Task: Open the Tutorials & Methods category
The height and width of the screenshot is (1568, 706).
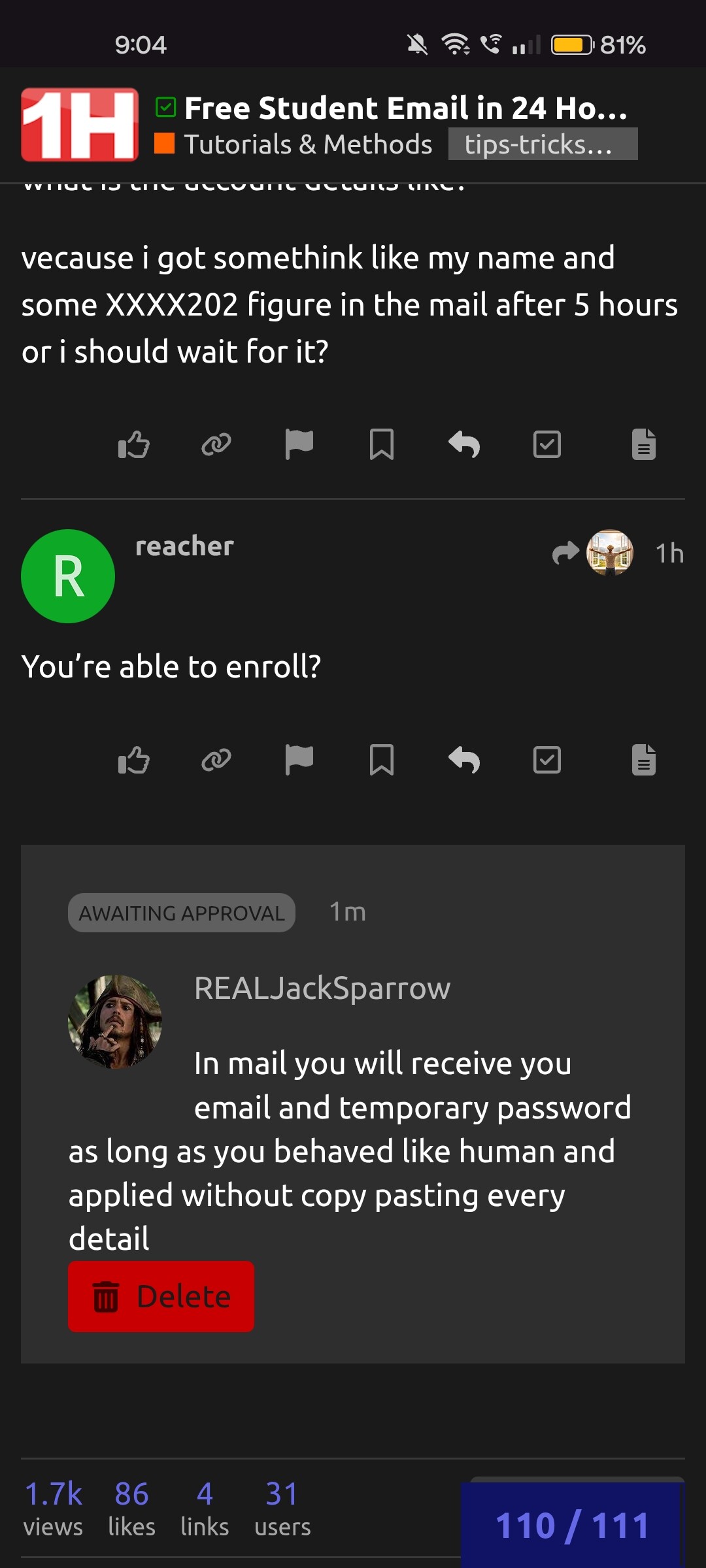Action: click(307, 144)
